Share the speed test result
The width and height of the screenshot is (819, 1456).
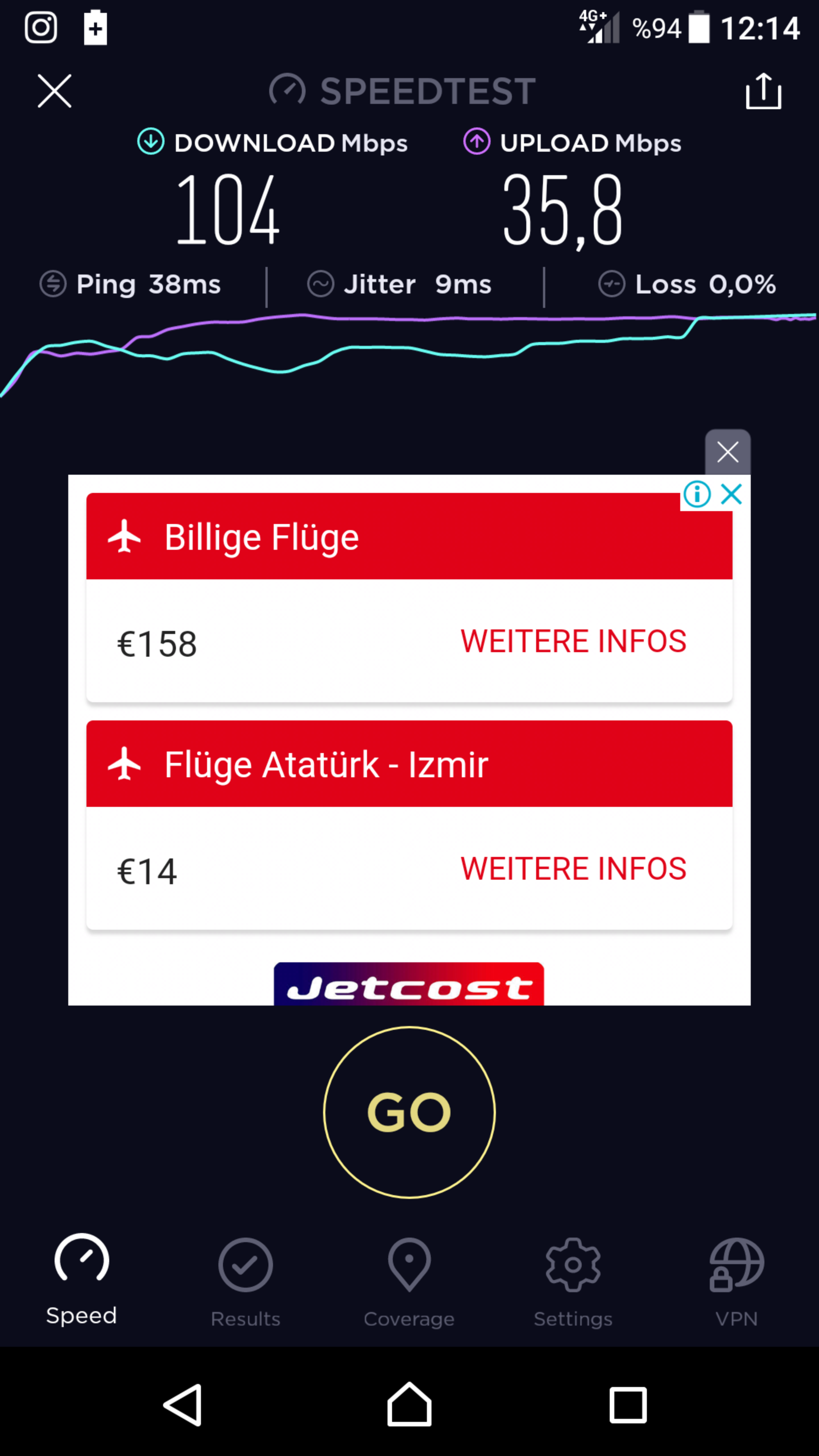763,91
